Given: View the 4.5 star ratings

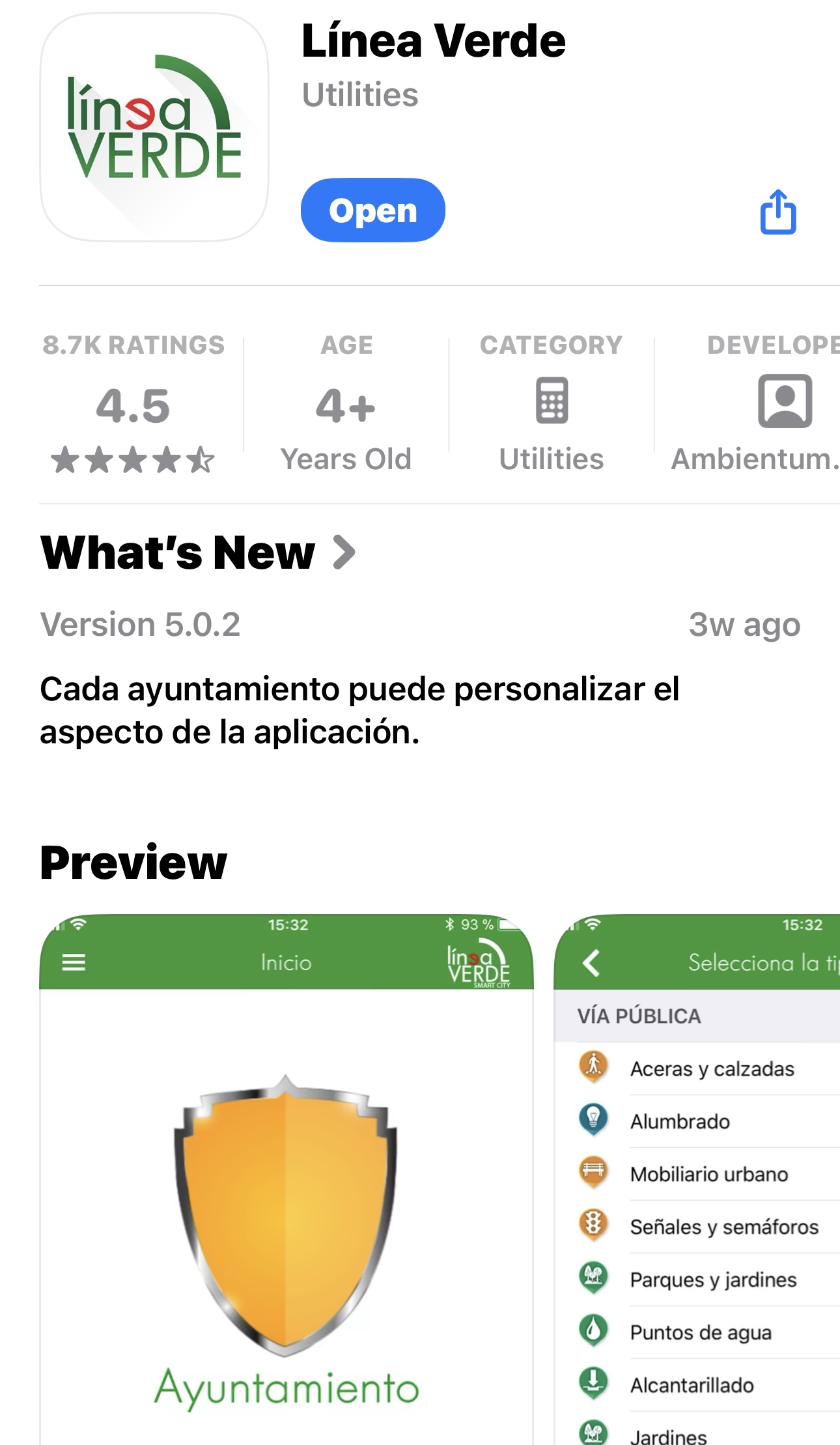Looking at the screenshot, I should tap(133, 405).
